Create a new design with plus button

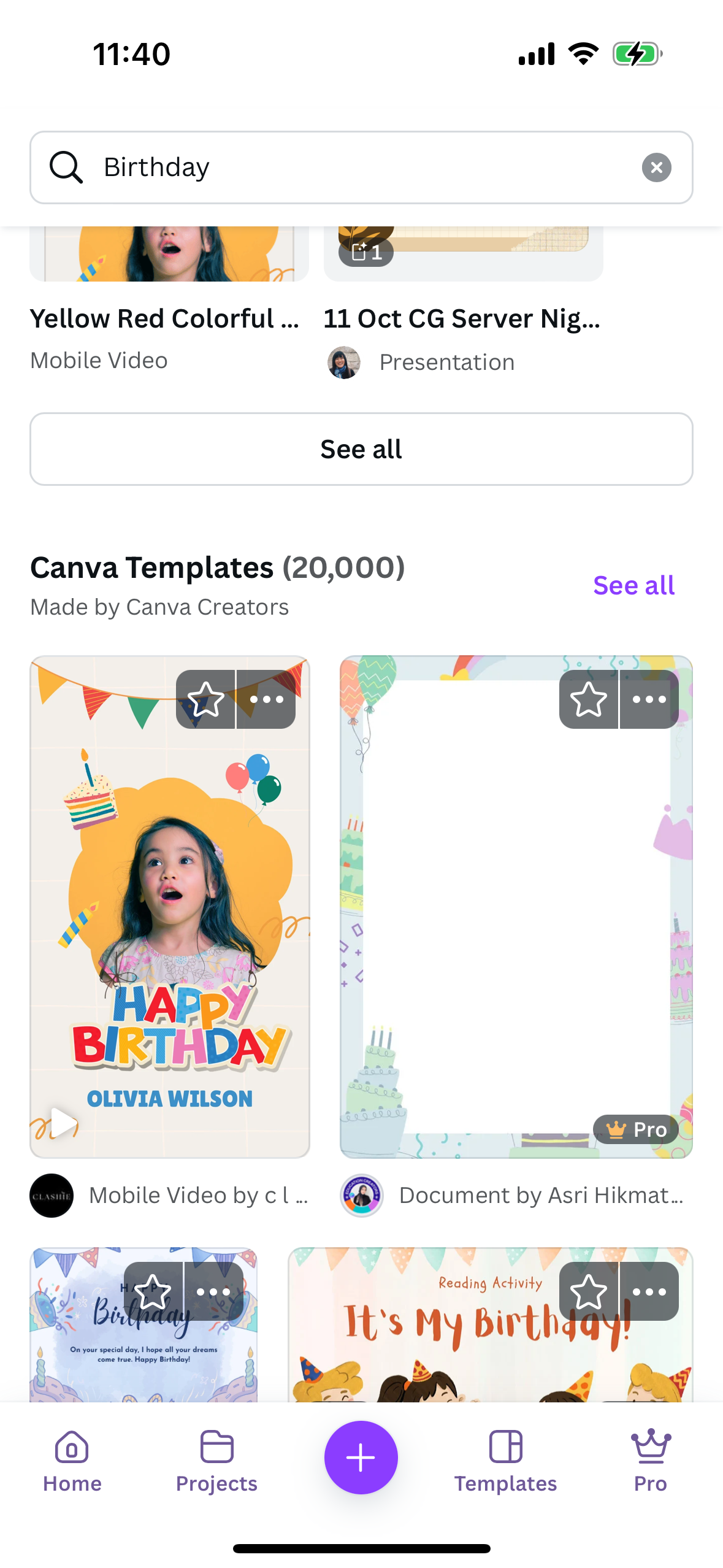coord(361,1458)
